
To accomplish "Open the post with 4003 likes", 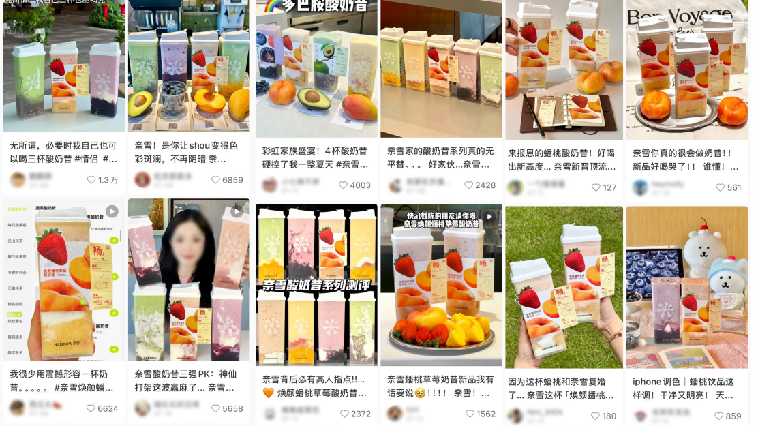I will point(316,82).
